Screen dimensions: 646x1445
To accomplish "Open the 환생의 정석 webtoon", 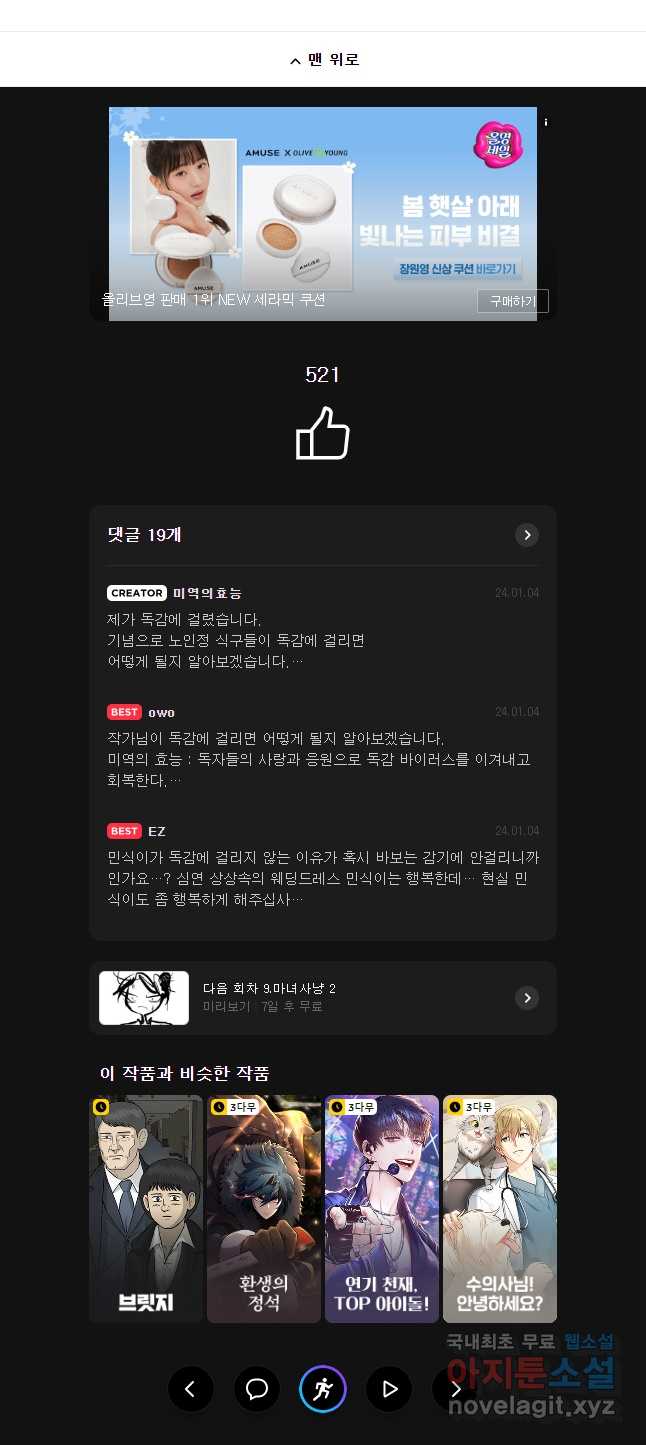I will click(x=264, y=1209).
